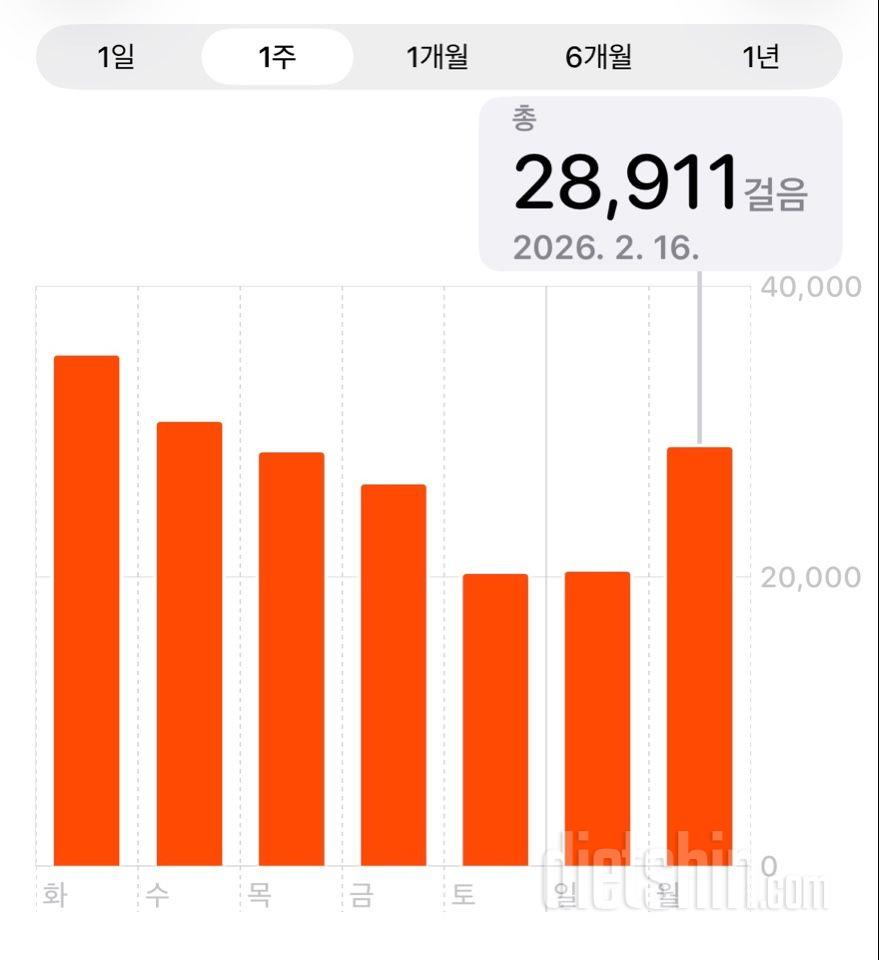Tap the 토 (Saturday) bar
The width and height of the screenshot is (879, 960).
494,720
